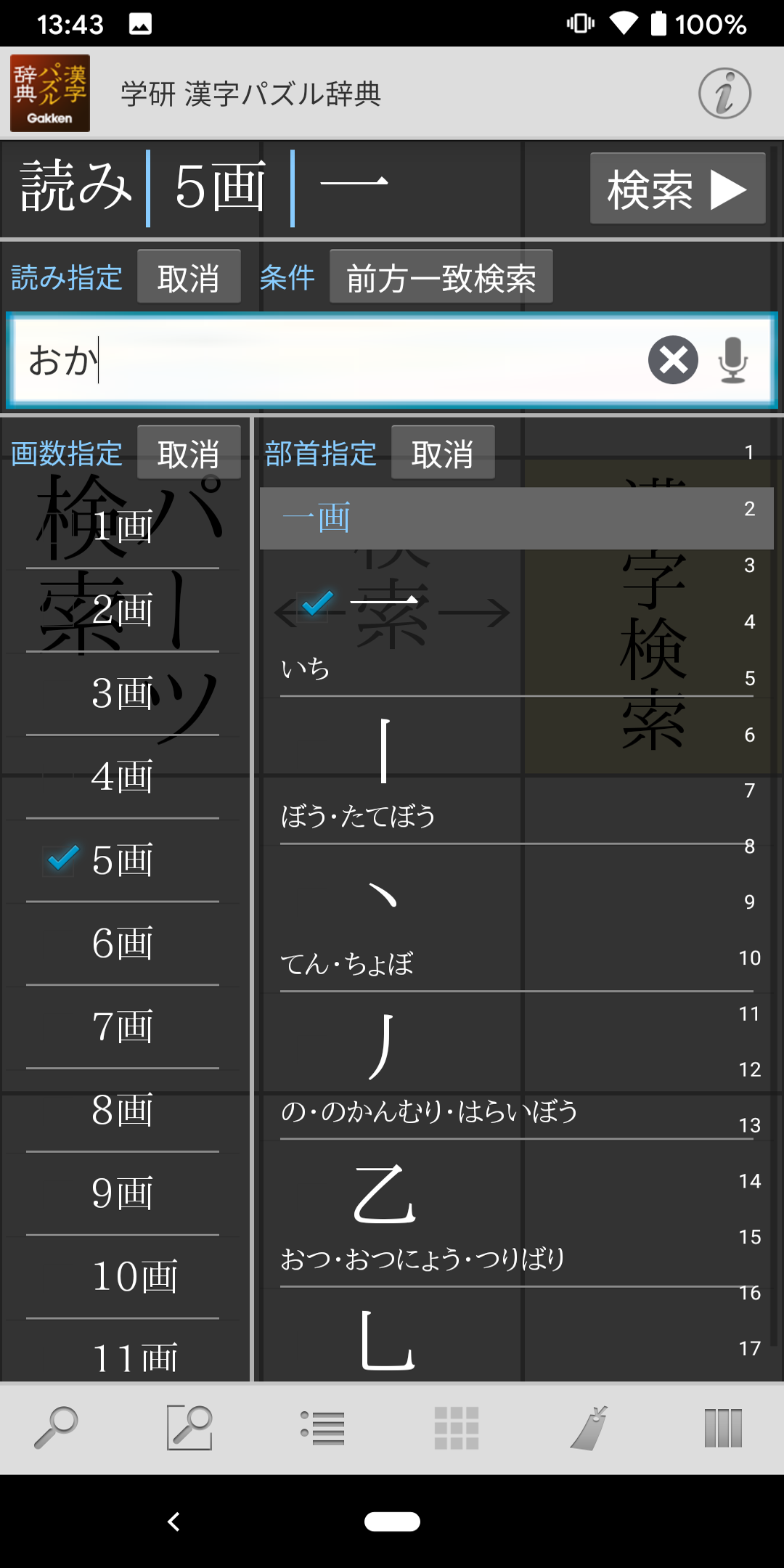Open the info icon in the app bar
The width and height of the screenshot is (784, 1568).
click(x=724, y=94)
